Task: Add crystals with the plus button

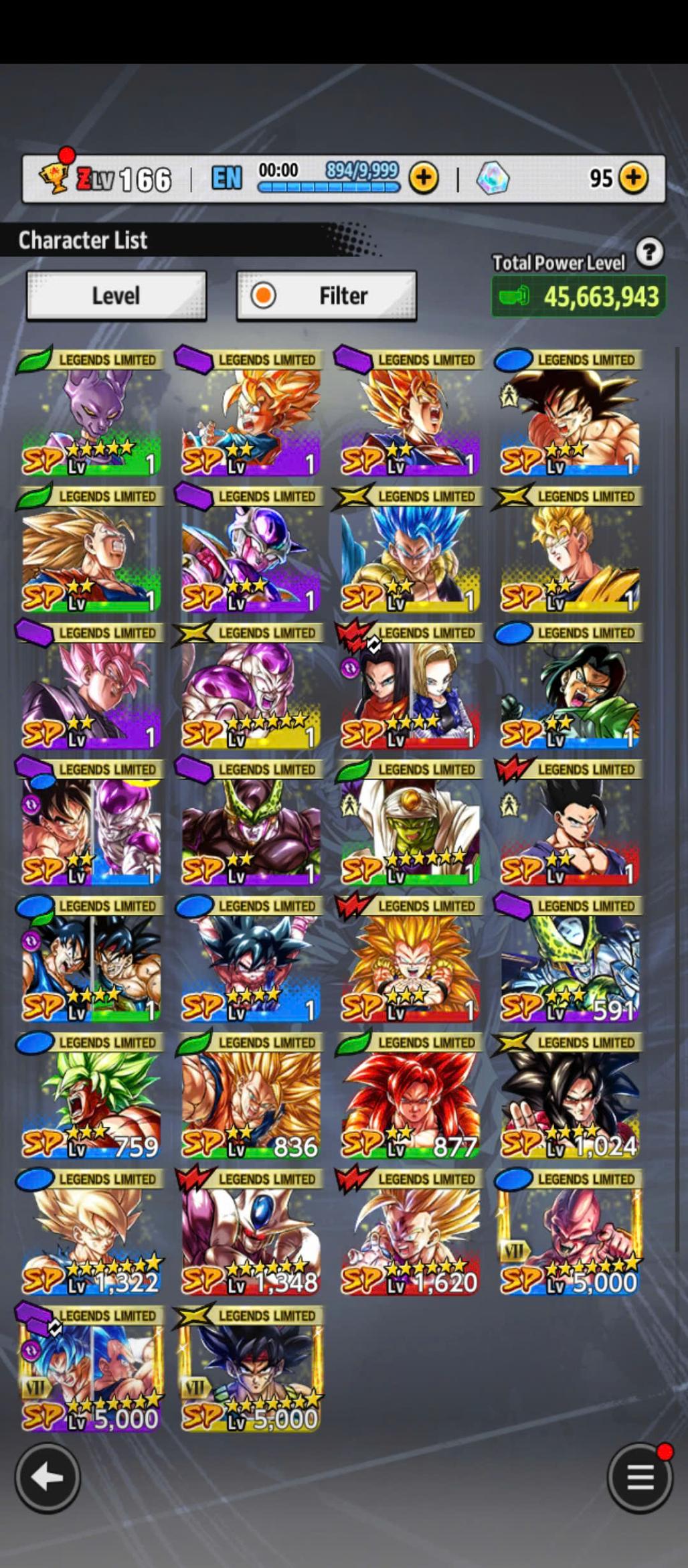Action: (633, 178)
